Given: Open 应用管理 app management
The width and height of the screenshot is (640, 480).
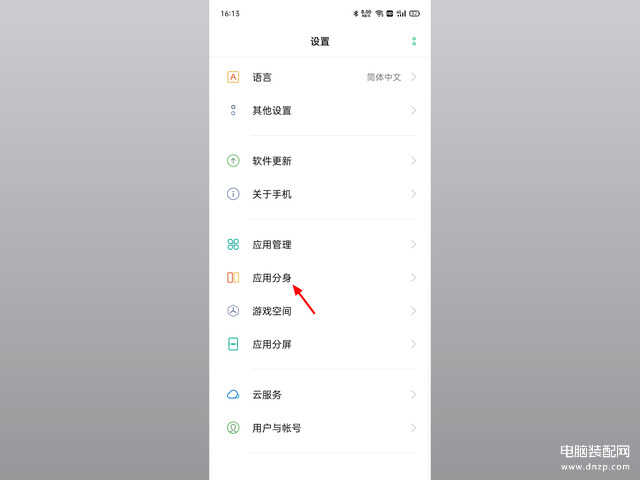Looking at the screenshot, I should coord(320,244).
